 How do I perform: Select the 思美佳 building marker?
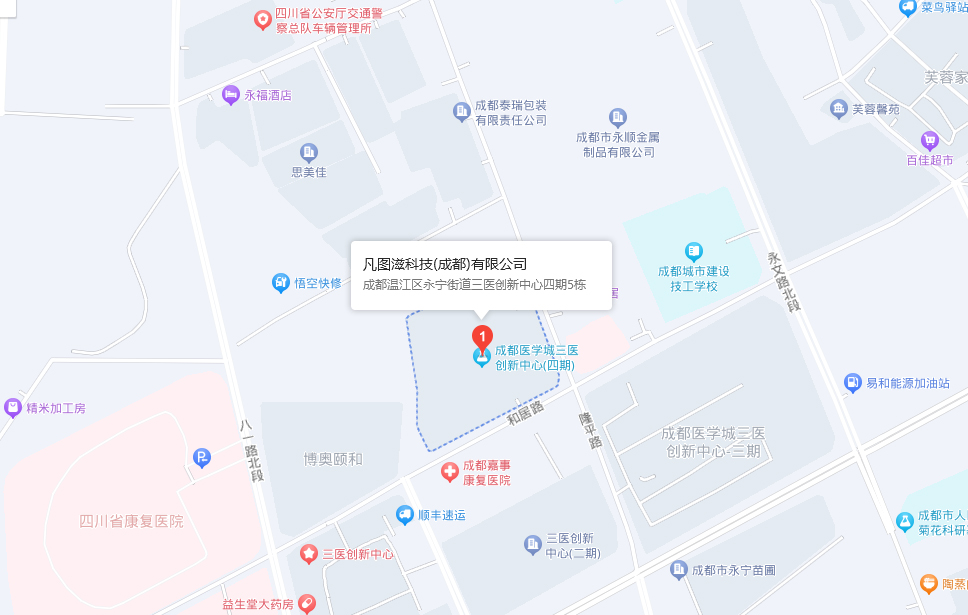pos(309,153)
